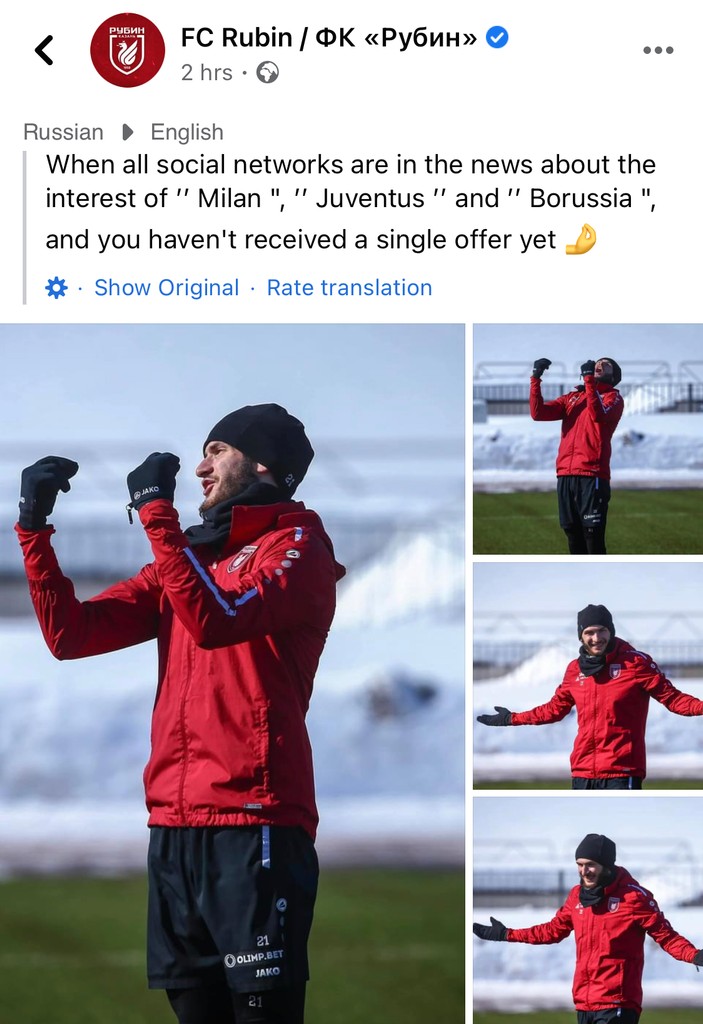Open the large photo of player with raised fists

pyautogui.click(x=232, y=672)
